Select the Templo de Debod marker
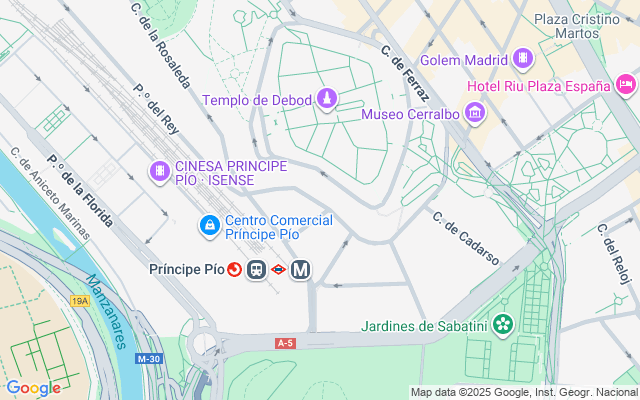Viewport: 640px width, 400px height. click(326, 99)
